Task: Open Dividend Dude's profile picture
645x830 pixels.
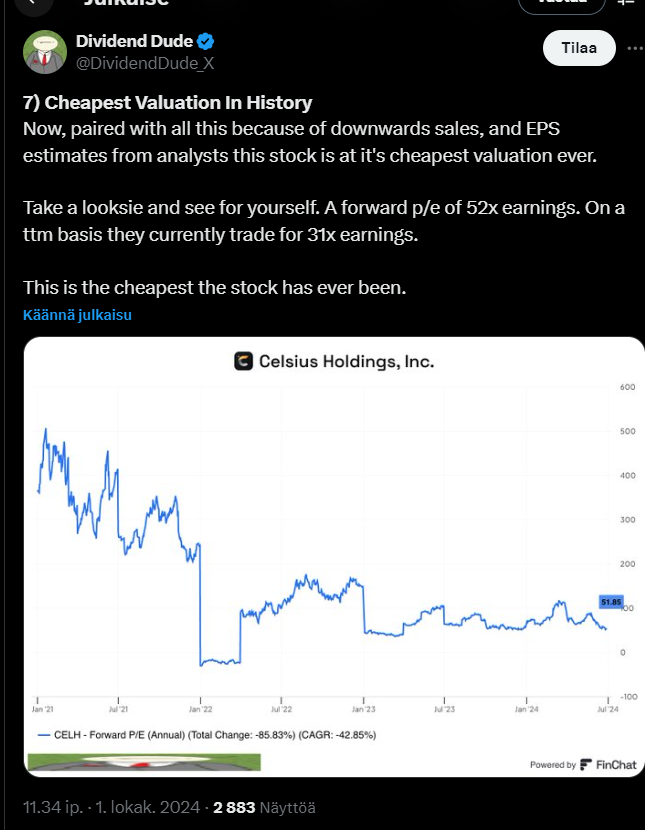Action: 44,52
